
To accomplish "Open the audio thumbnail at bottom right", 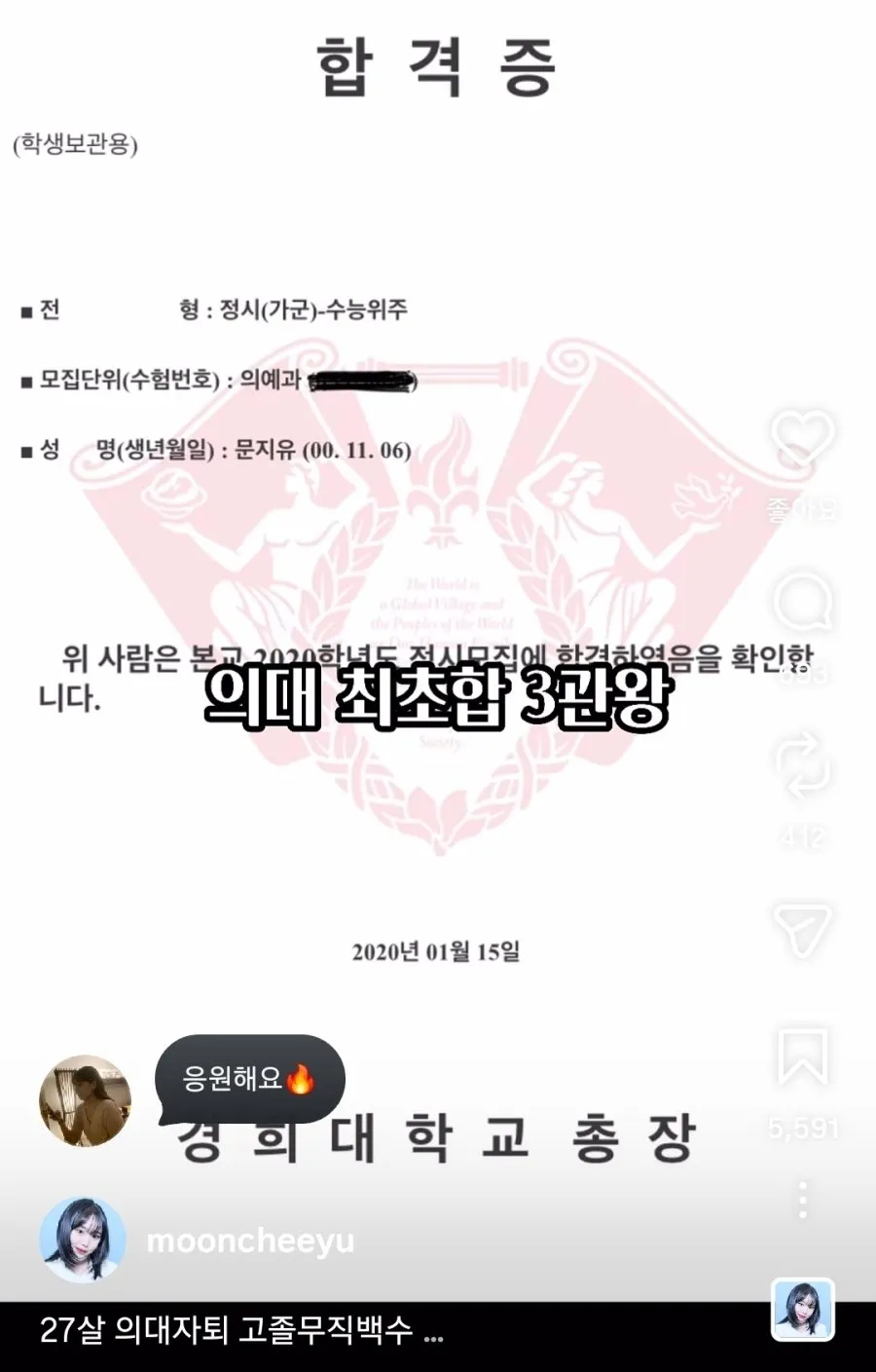I will 804,1310.
